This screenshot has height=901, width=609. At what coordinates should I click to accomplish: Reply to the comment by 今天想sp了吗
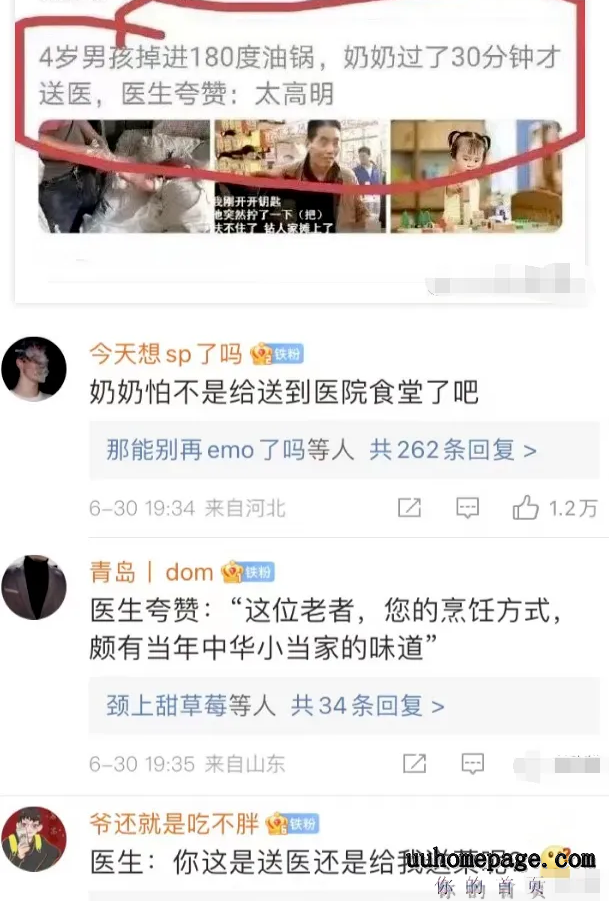pyautogui.click(x=468, y=508)
